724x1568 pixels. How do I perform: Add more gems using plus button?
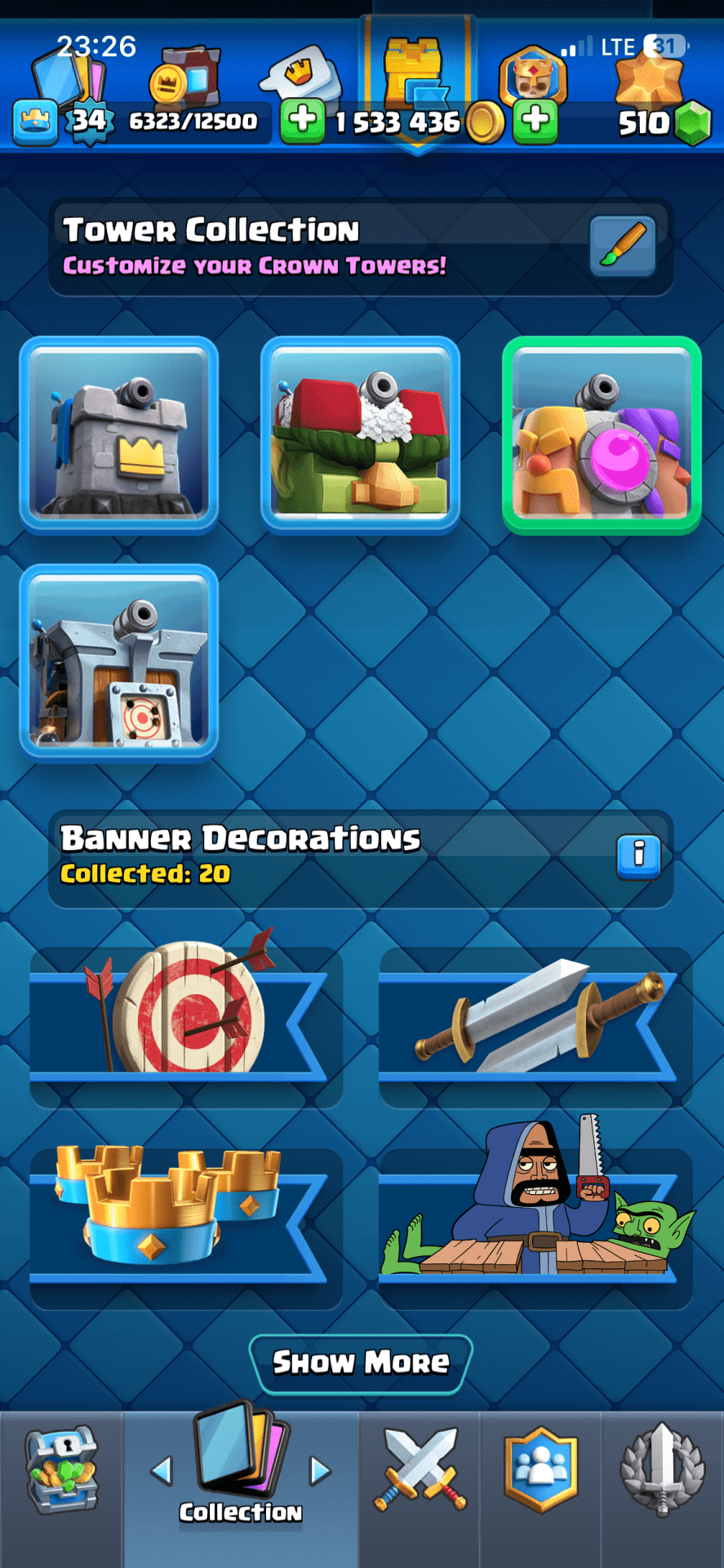(535, 121)
